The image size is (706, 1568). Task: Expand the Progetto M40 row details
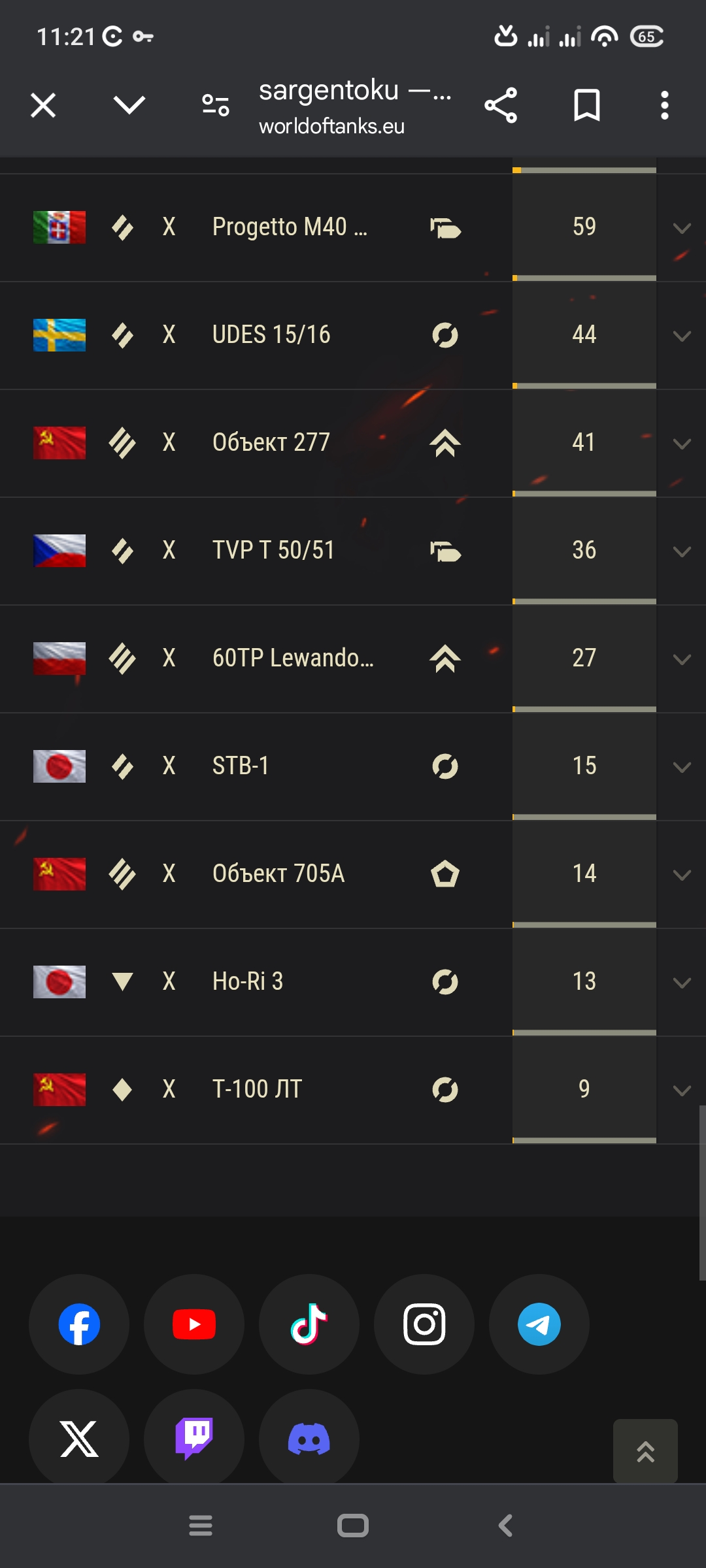pyautogui.click(x=682, y=228)
